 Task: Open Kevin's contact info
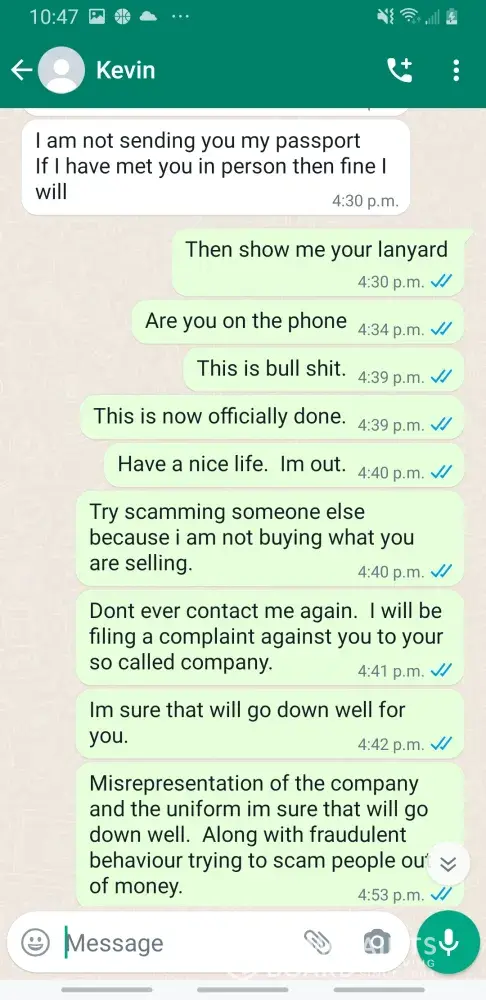125,70
